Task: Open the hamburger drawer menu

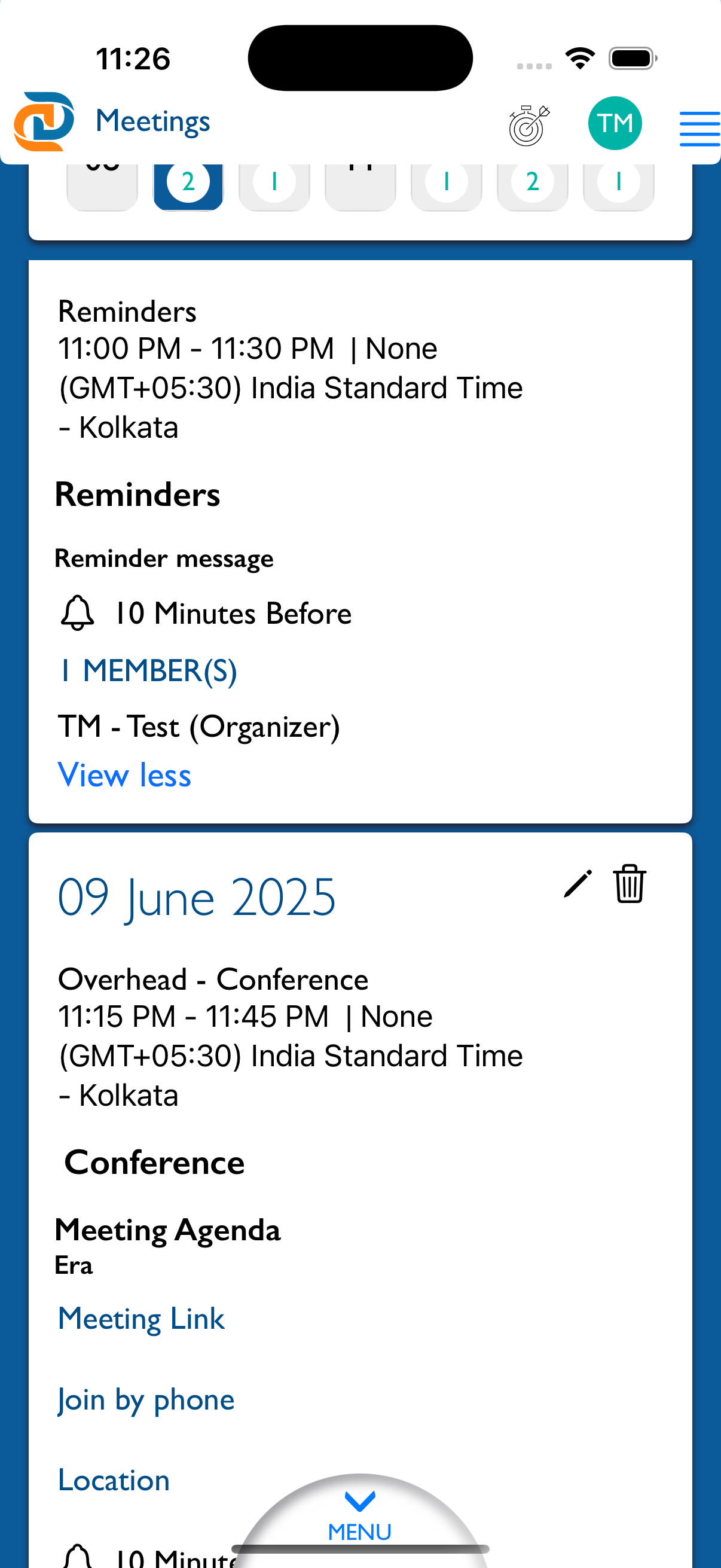Action: [x=699, y=129]
